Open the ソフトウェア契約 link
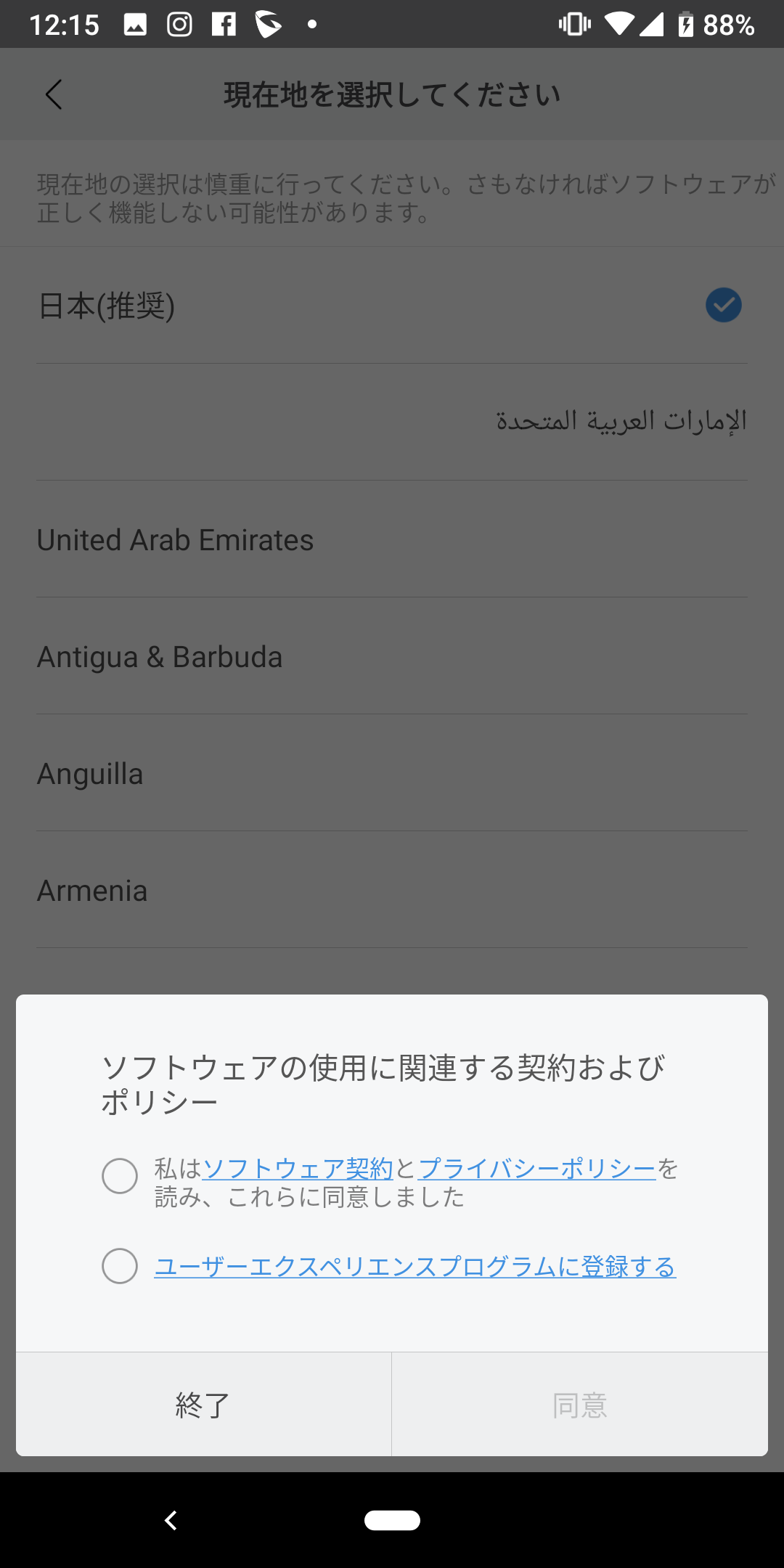The image size is (784, 1568). point(298,1168)
